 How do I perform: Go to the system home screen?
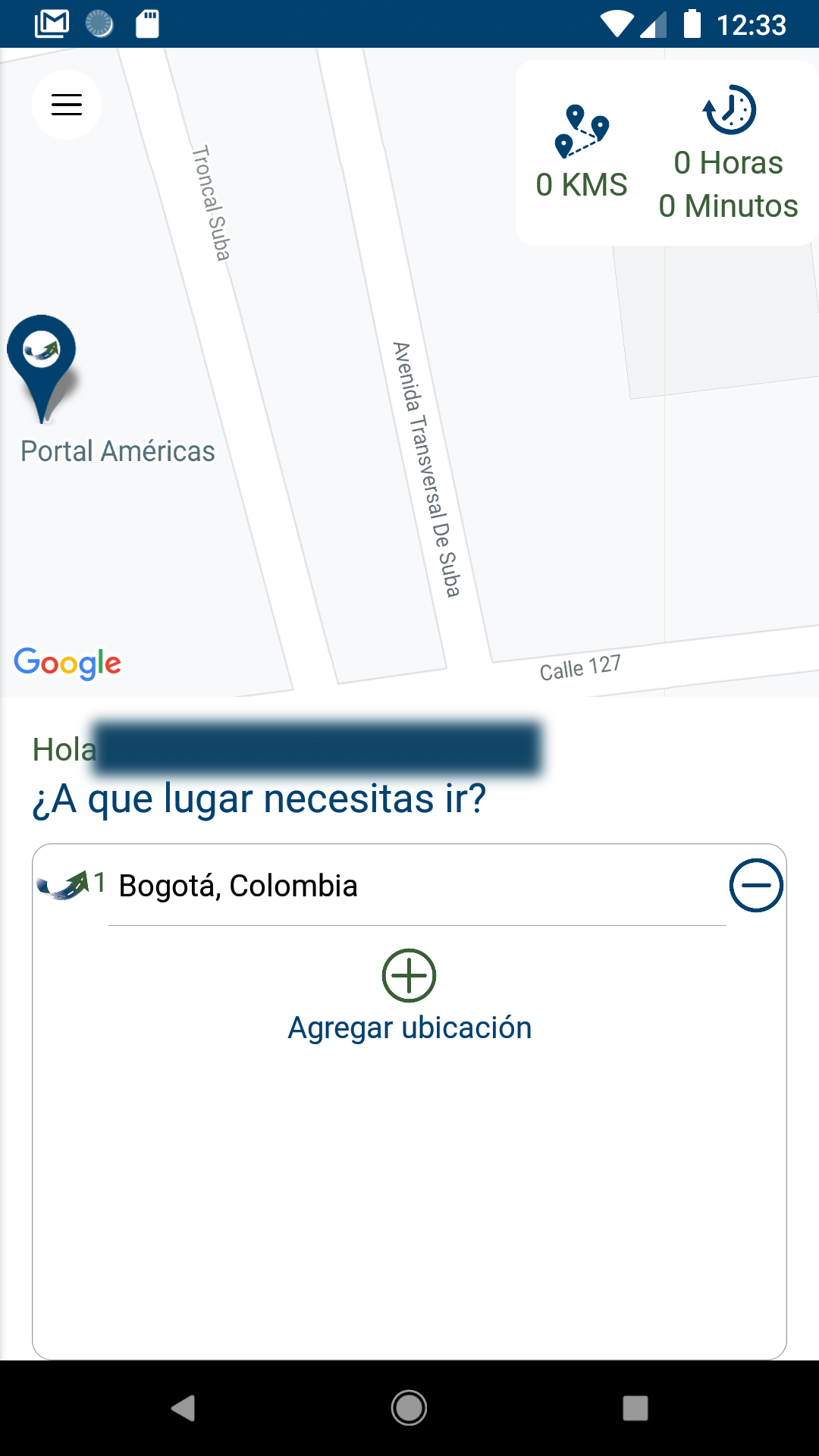coord(409,1408)
